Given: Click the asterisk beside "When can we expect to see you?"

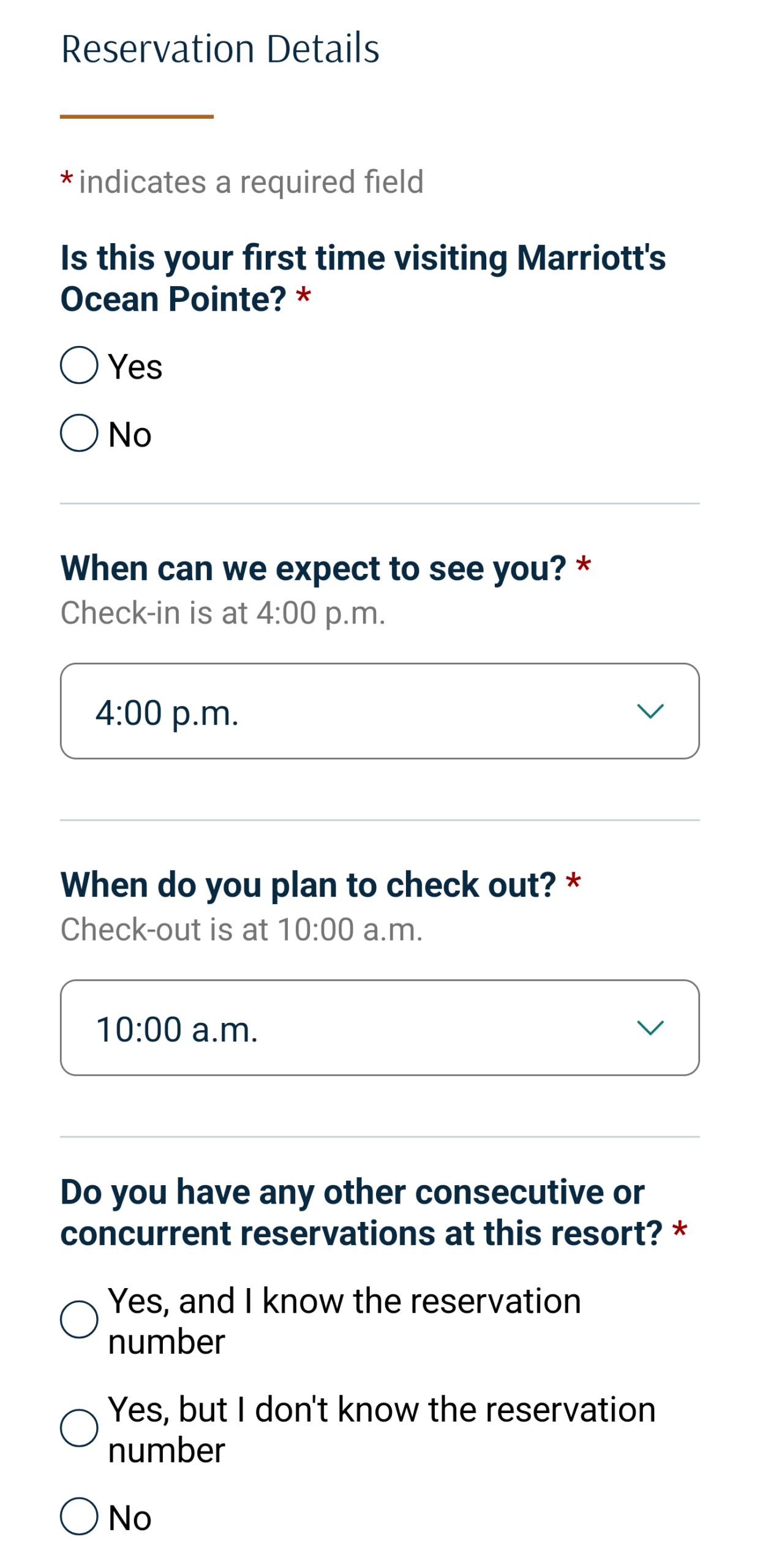Looking at the screenshot, I should pyautogui.click(x=583, y=567).
